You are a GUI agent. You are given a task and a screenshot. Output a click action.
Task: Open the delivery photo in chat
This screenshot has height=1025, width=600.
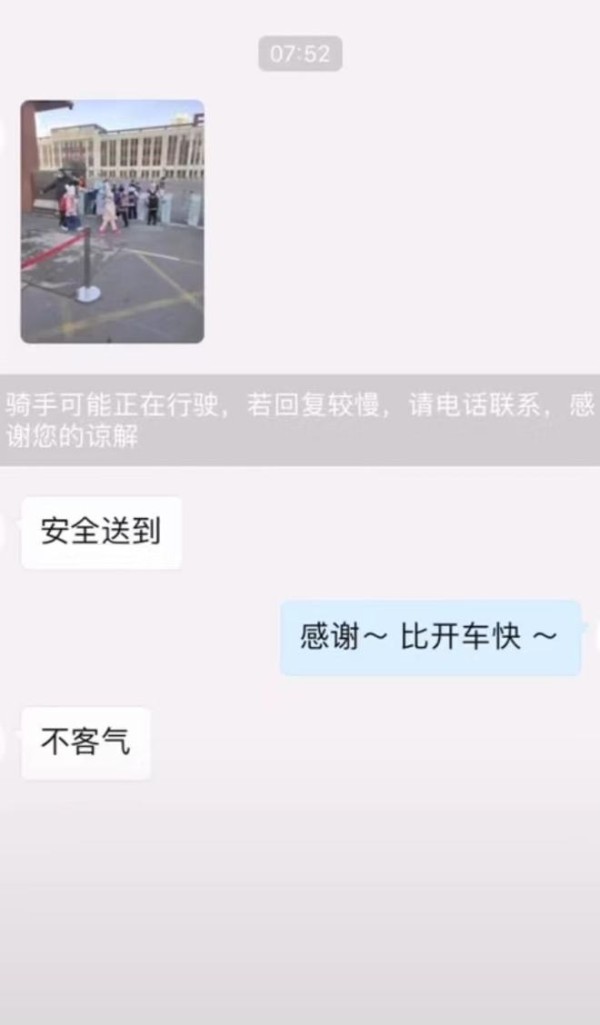[x=112, y=221]
